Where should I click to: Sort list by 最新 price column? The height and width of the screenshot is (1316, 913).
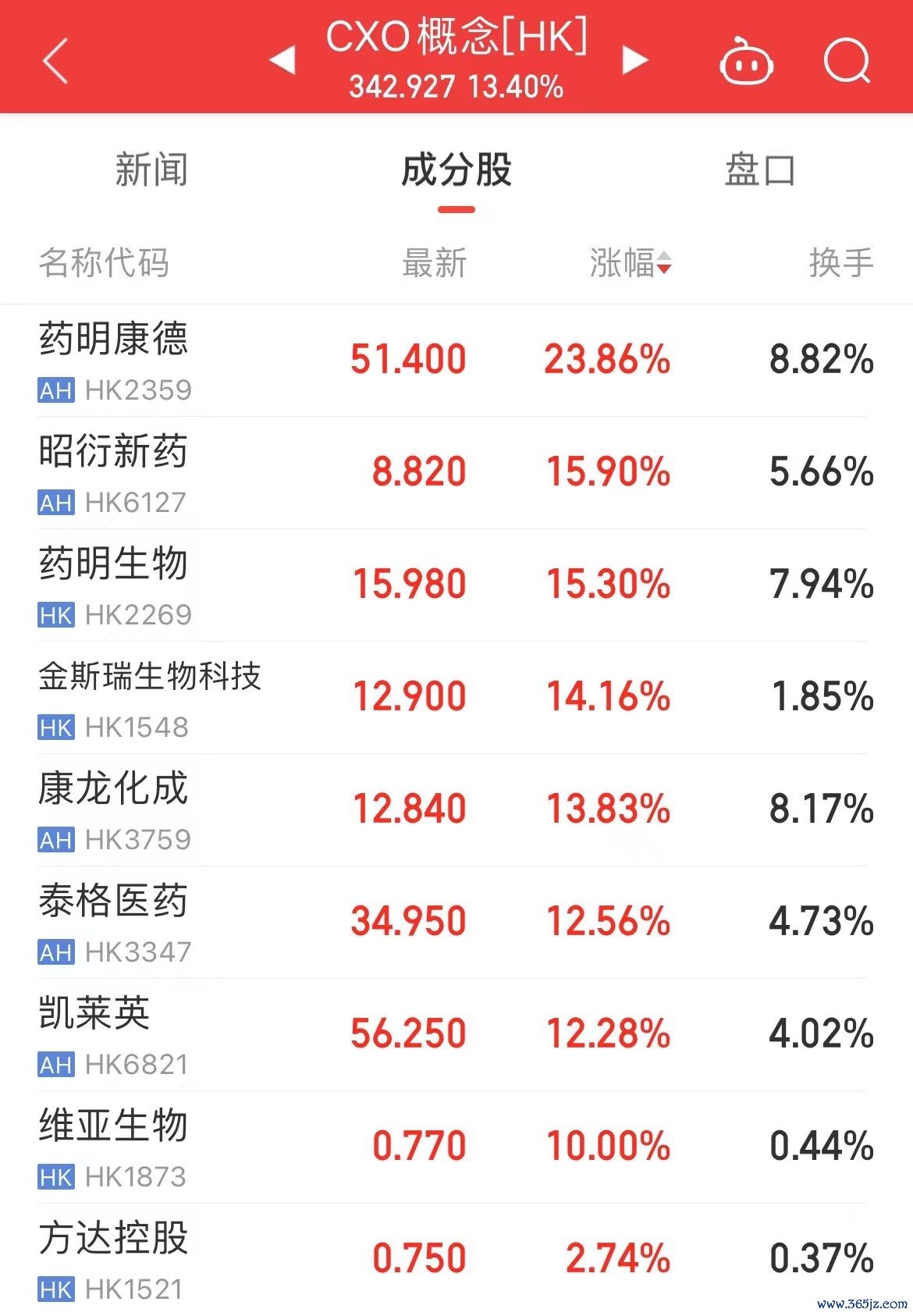pyautogui.click(x=434, y=263)
